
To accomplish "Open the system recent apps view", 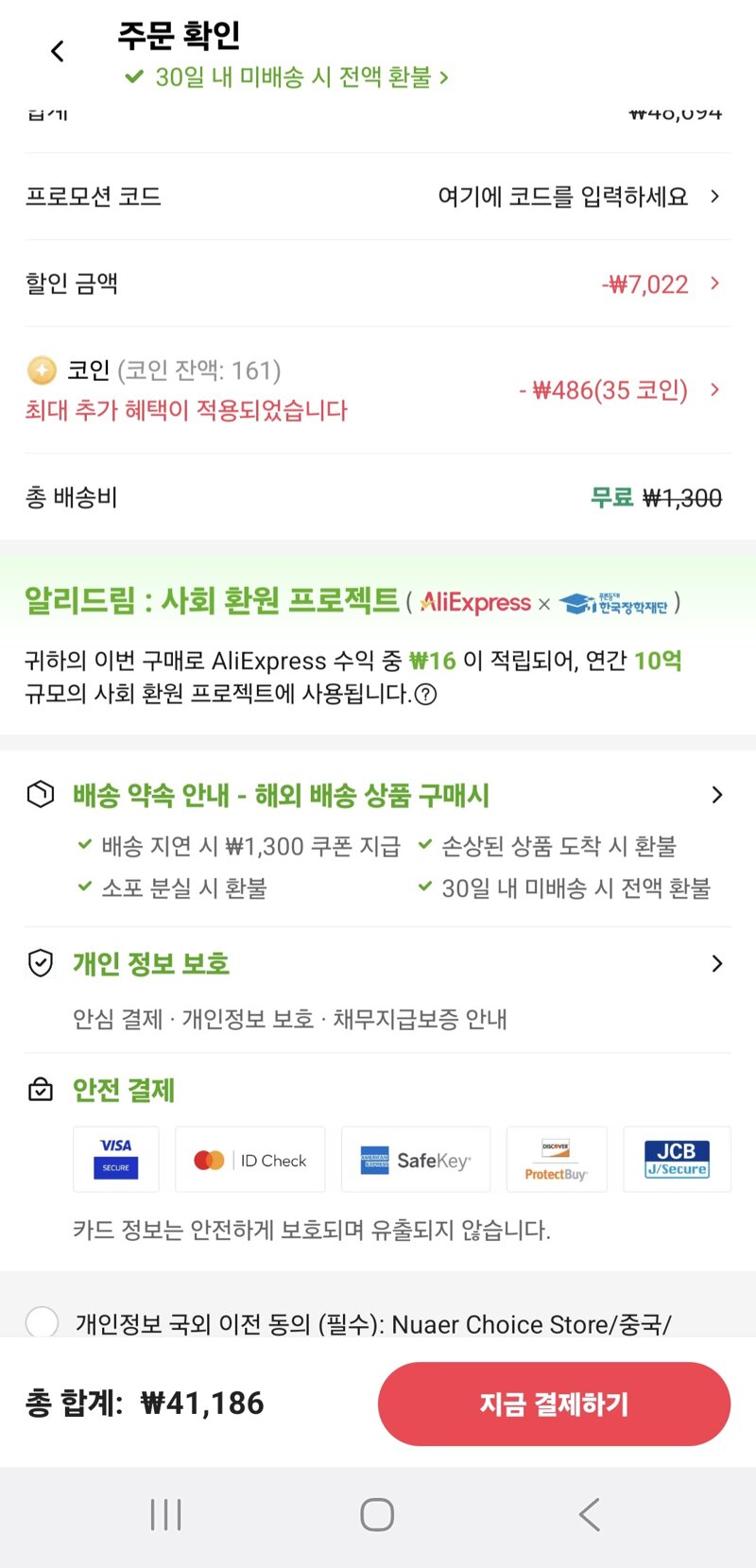I will tap(166, 1514).
